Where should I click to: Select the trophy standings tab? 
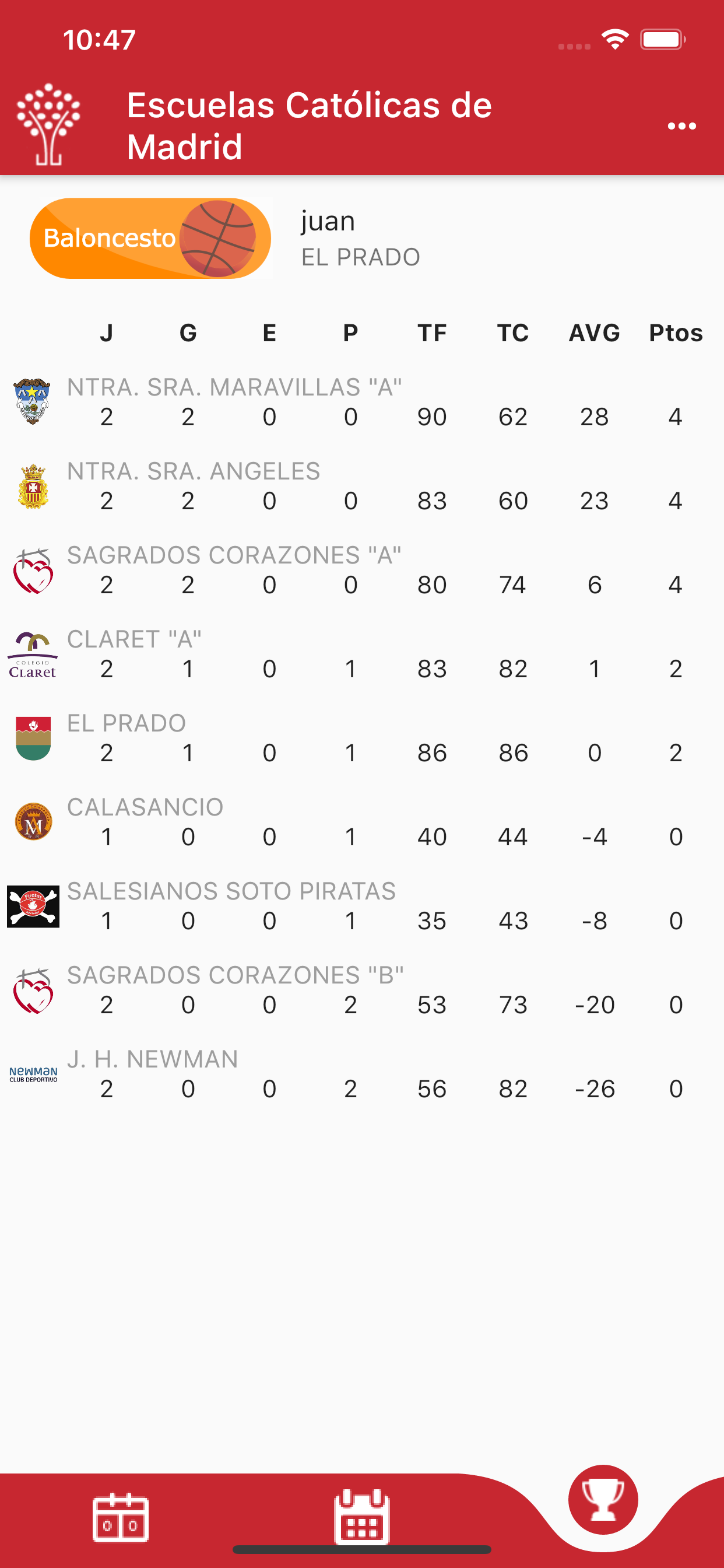(x=603, y=1499)
